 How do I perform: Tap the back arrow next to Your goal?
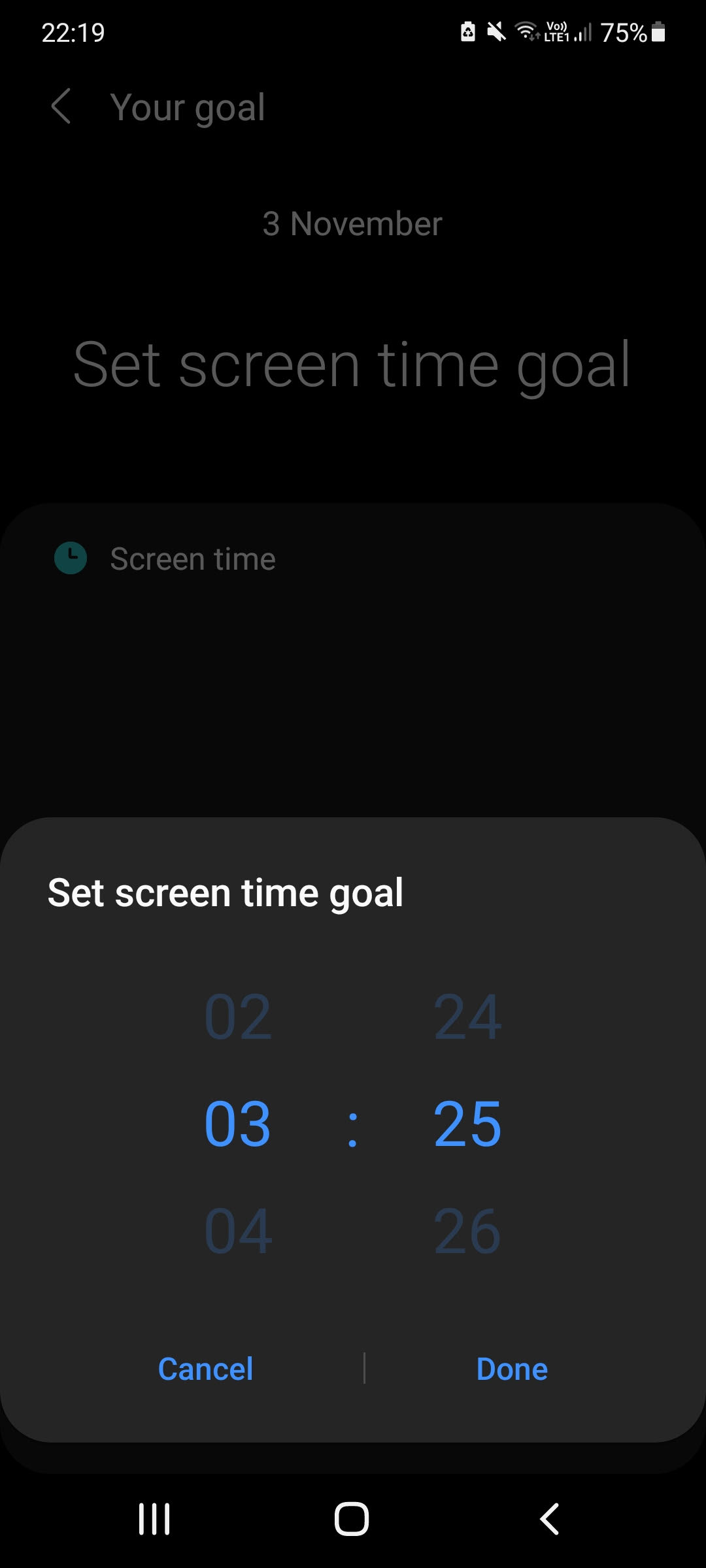coord(61,106)
